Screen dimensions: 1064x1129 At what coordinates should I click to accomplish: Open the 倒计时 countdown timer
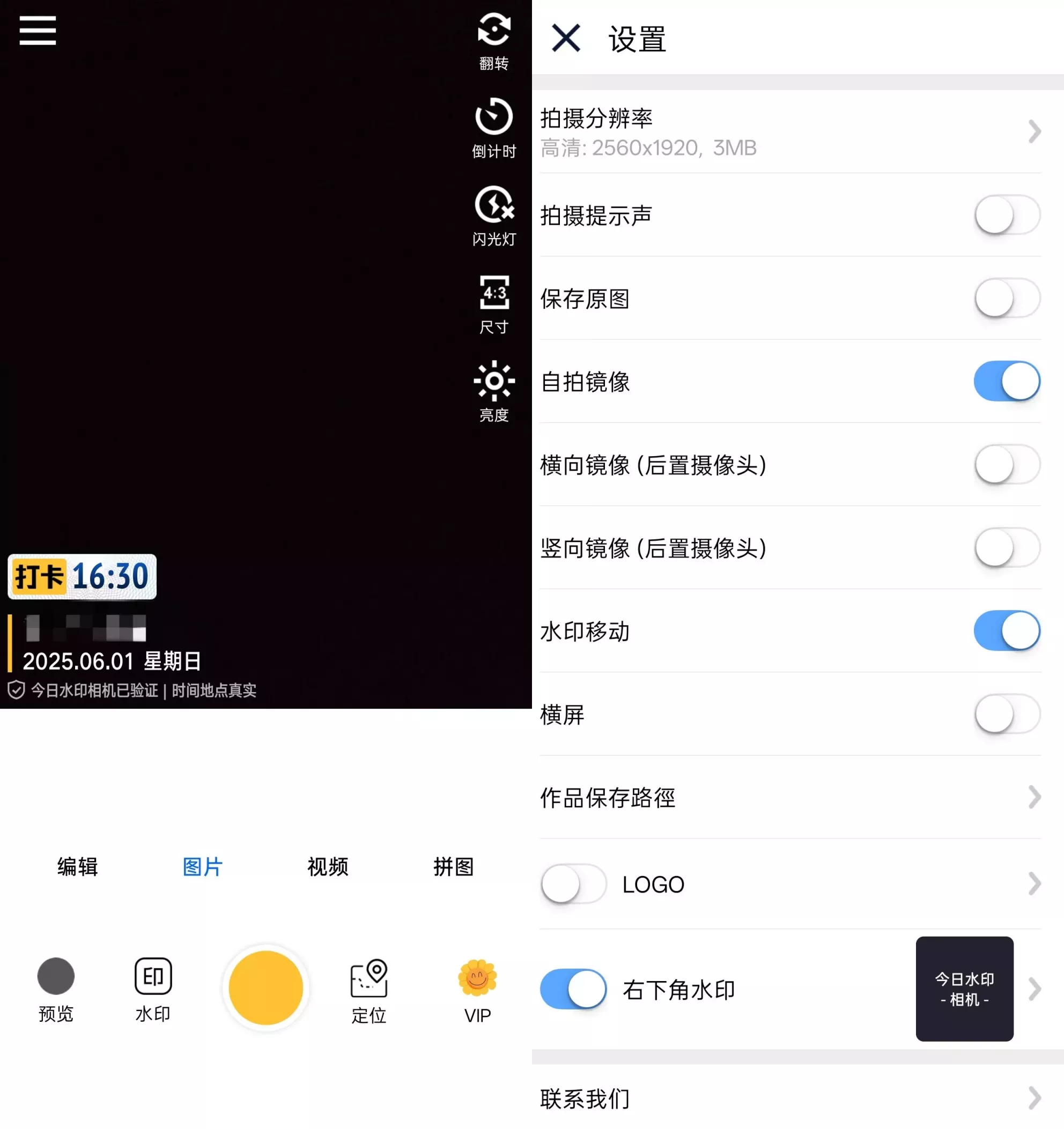pyautogui.click(x=493, y=127)
